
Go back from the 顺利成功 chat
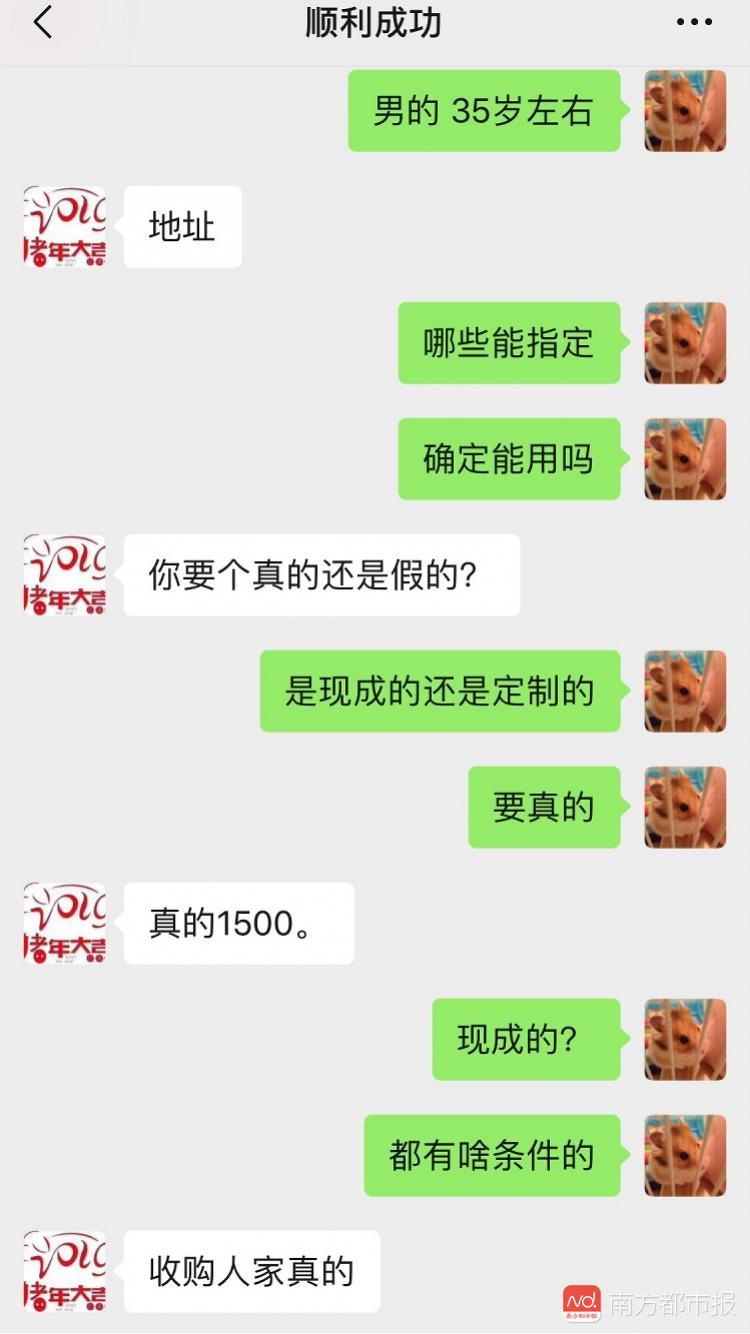coord(42,23)
